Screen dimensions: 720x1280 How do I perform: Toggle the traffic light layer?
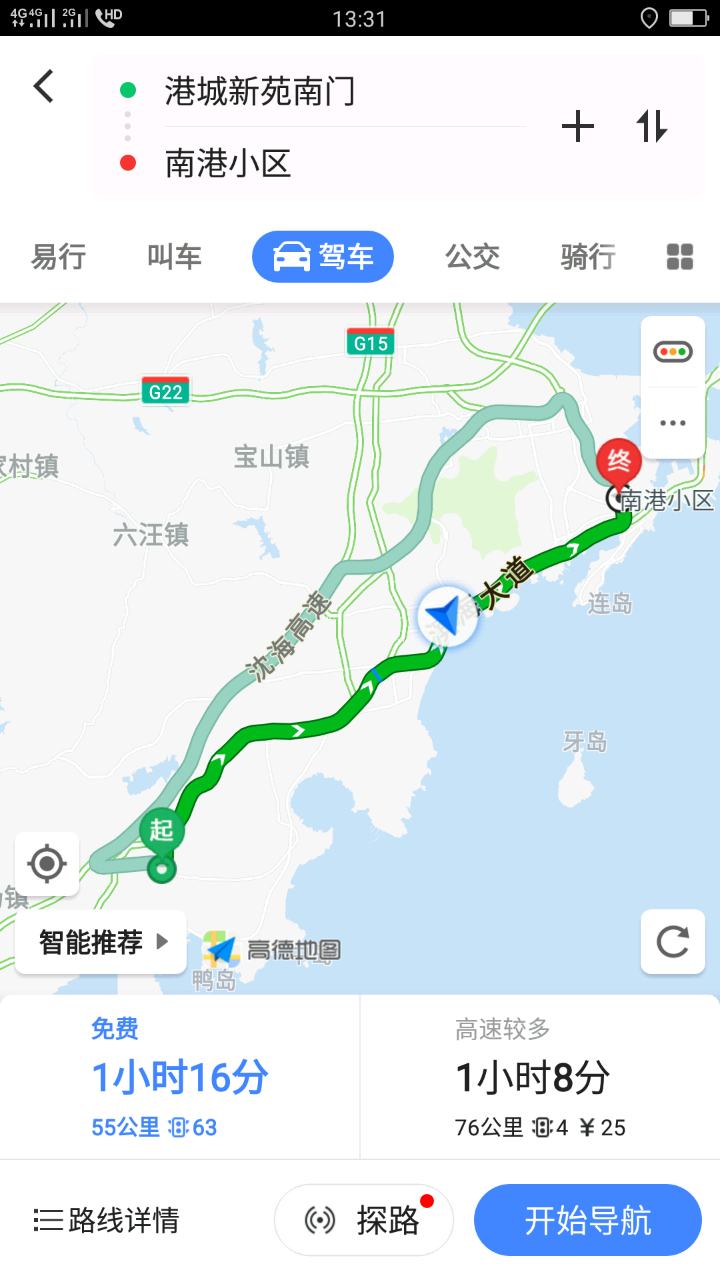point(673,352)
